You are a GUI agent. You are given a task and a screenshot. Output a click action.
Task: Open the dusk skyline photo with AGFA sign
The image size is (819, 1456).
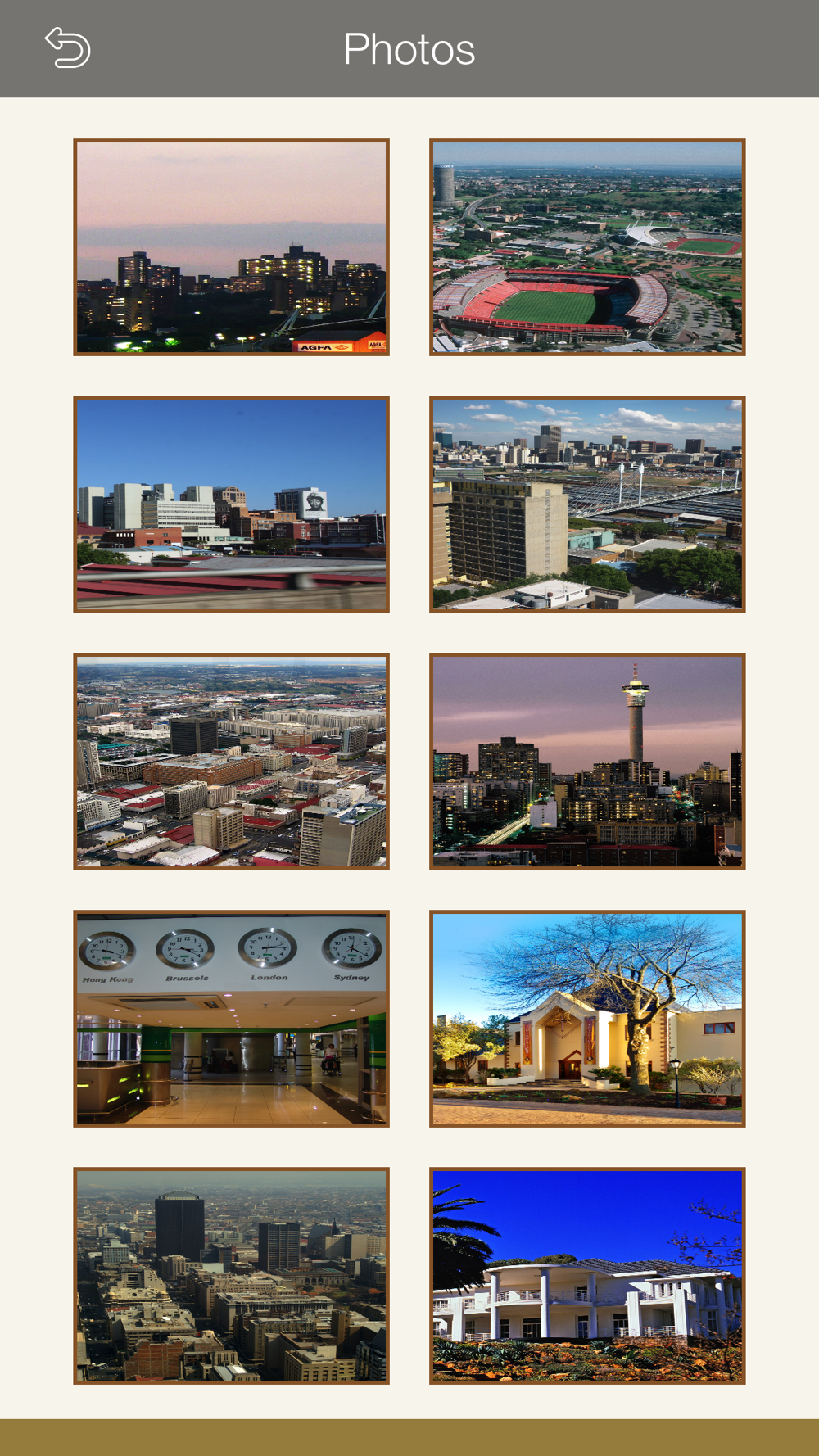[231, 247]
